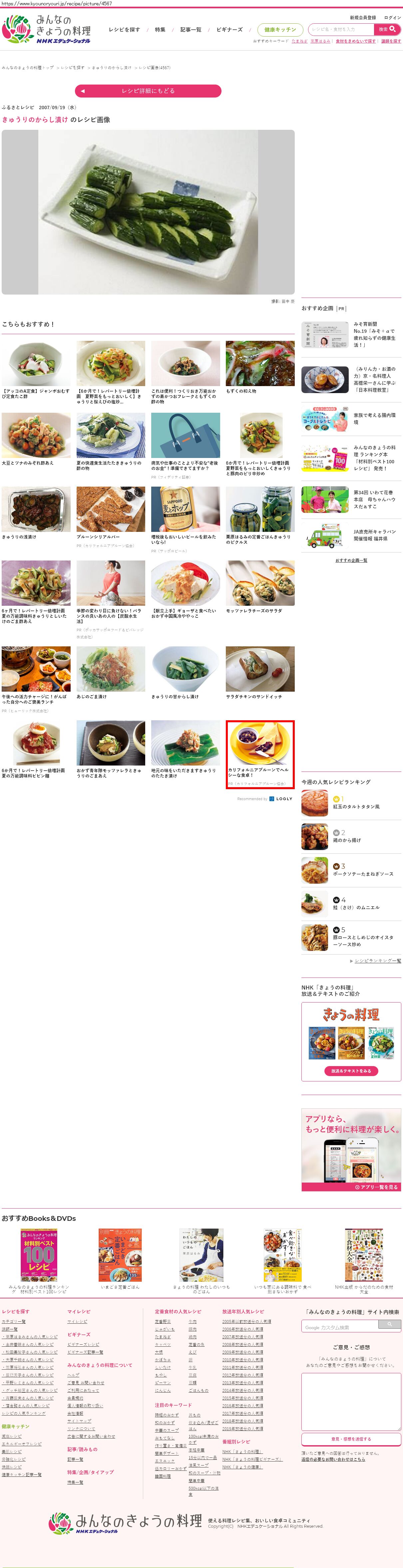This screenshot has height=1568, width=403.
Task: Focus the レシピ名・食材 search field
Action: point(341,29)
